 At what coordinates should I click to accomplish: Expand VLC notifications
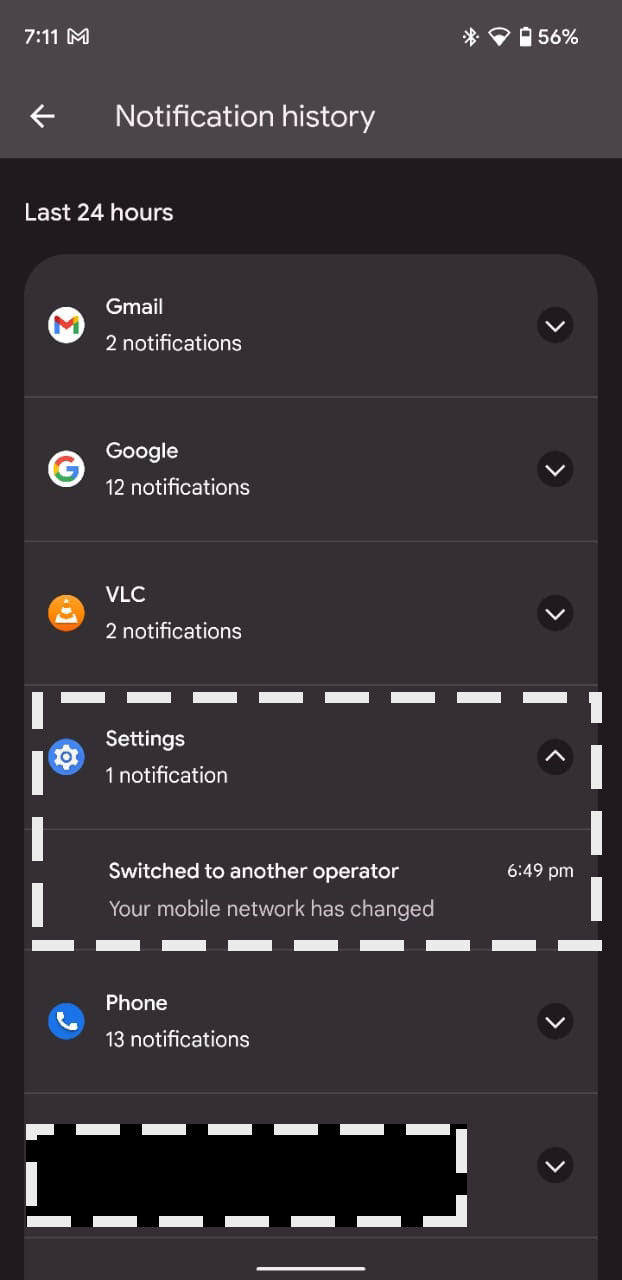coord(555,613)
